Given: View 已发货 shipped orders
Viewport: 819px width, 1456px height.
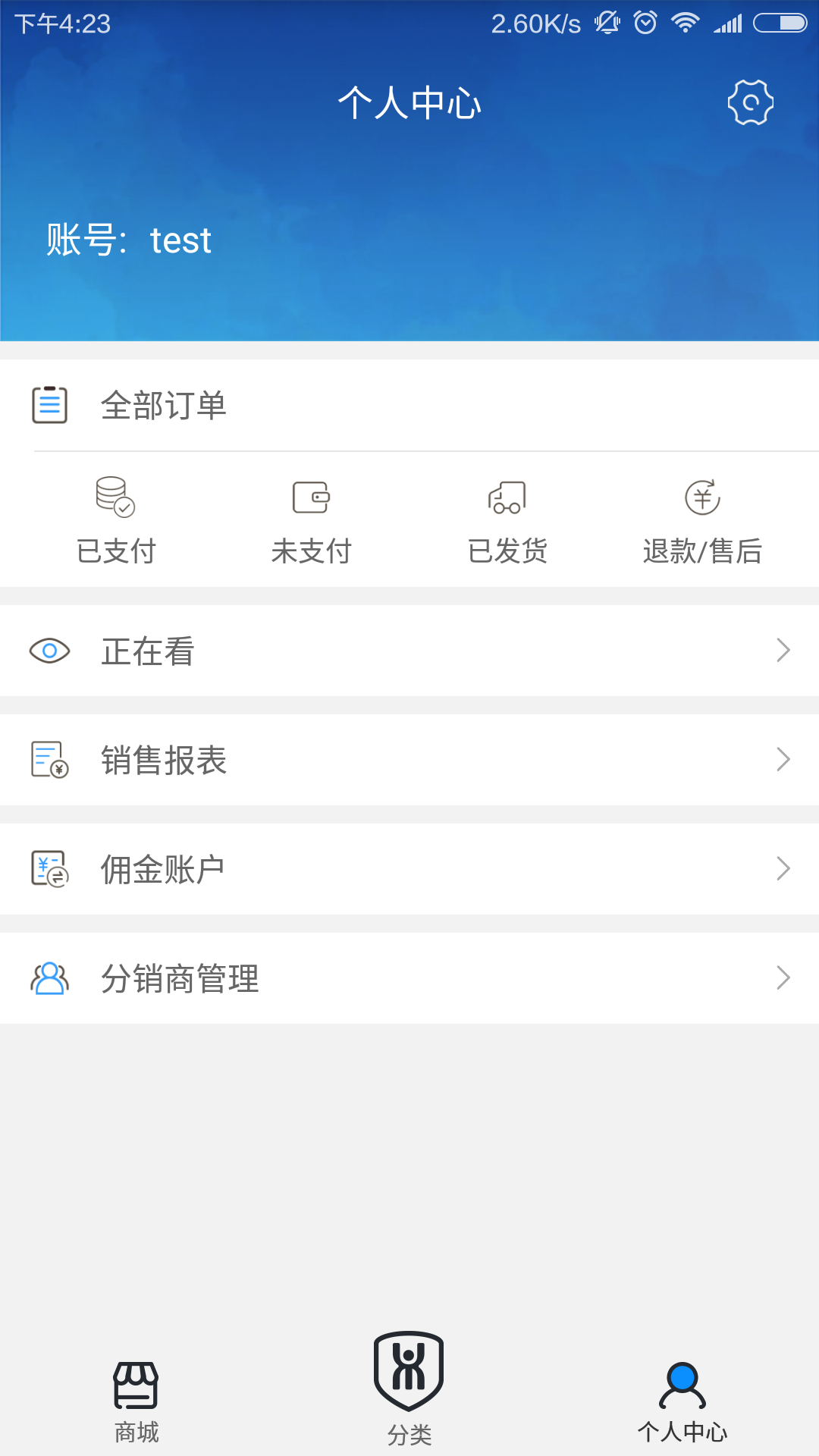Looking at the screenshot, I should 507,520.
